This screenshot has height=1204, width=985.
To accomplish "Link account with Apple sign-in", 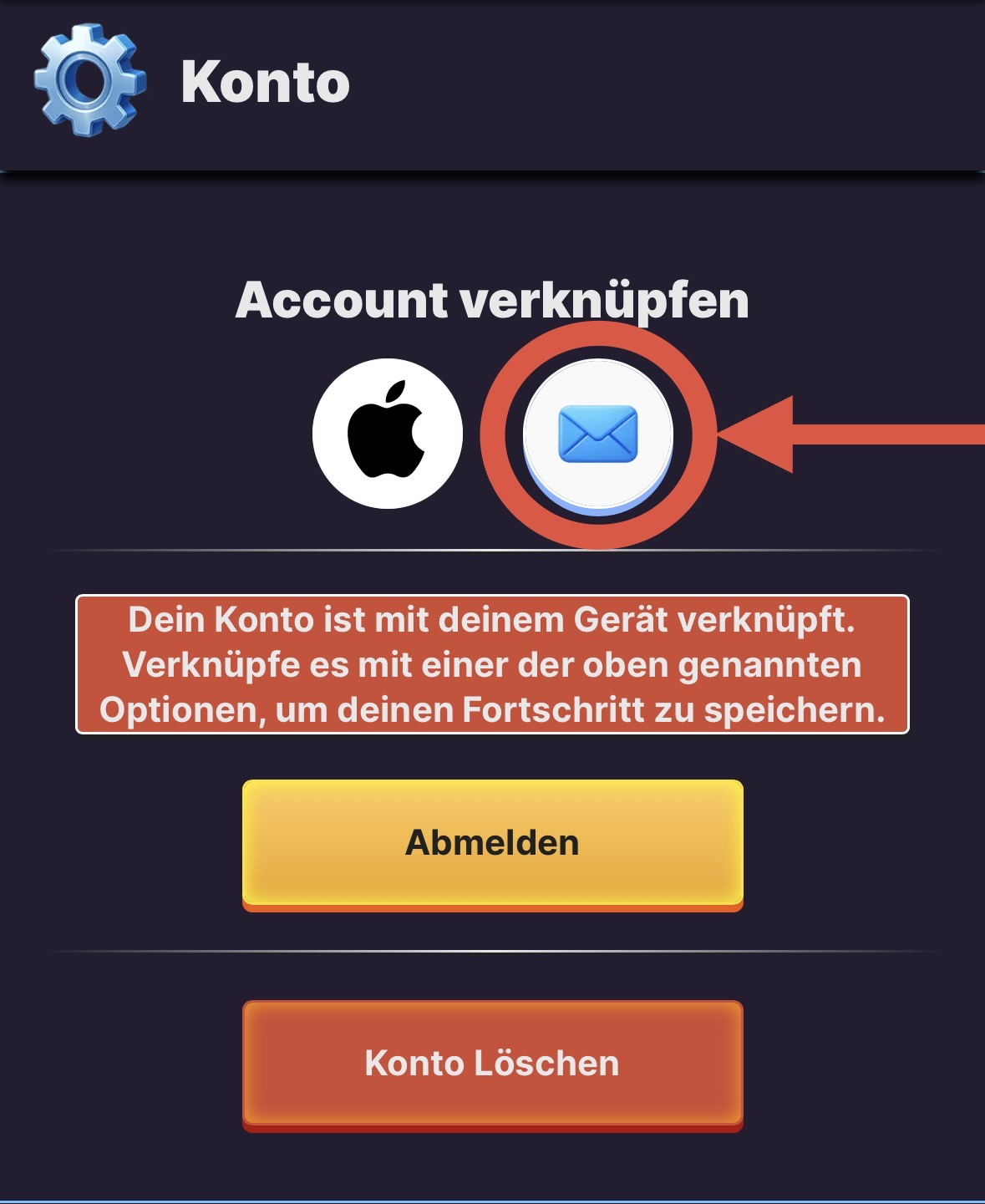I will tap(388, 434).
